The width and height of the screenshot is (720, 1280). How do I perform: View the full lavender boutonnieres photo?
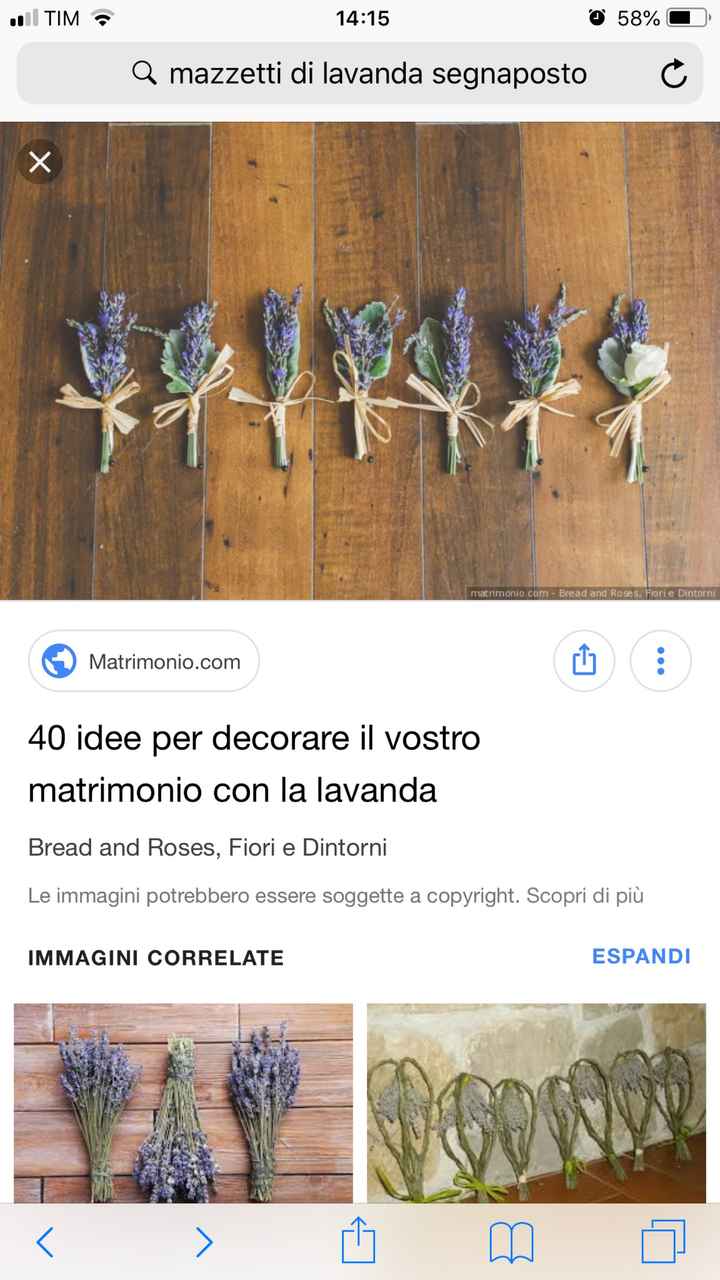point(360,360)
